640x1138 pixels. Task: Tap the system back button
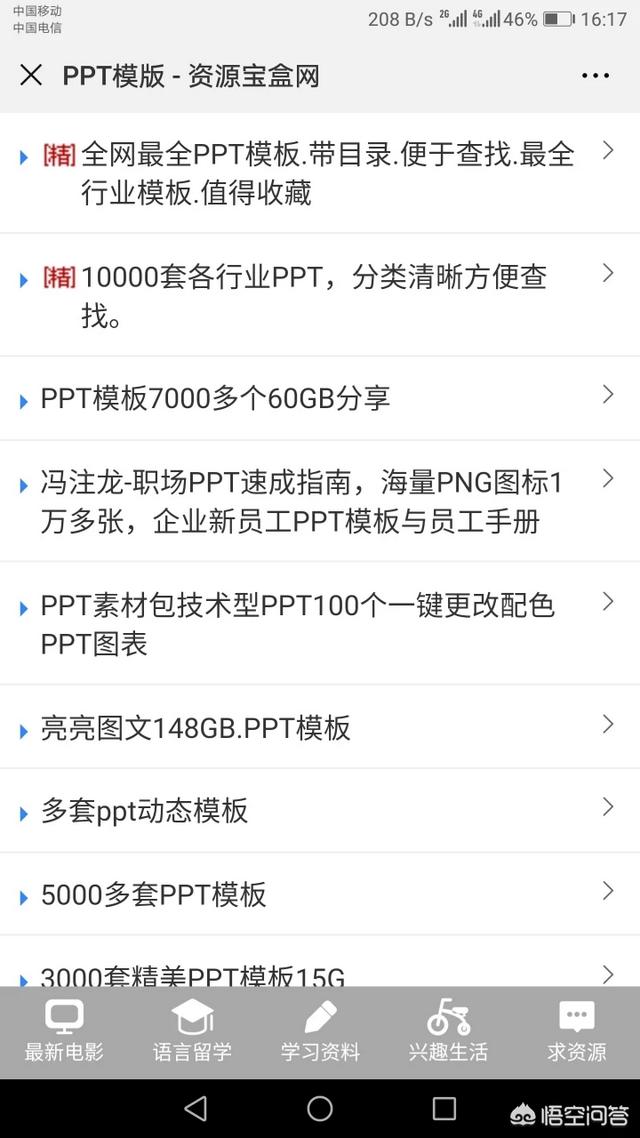[196, 1108]
